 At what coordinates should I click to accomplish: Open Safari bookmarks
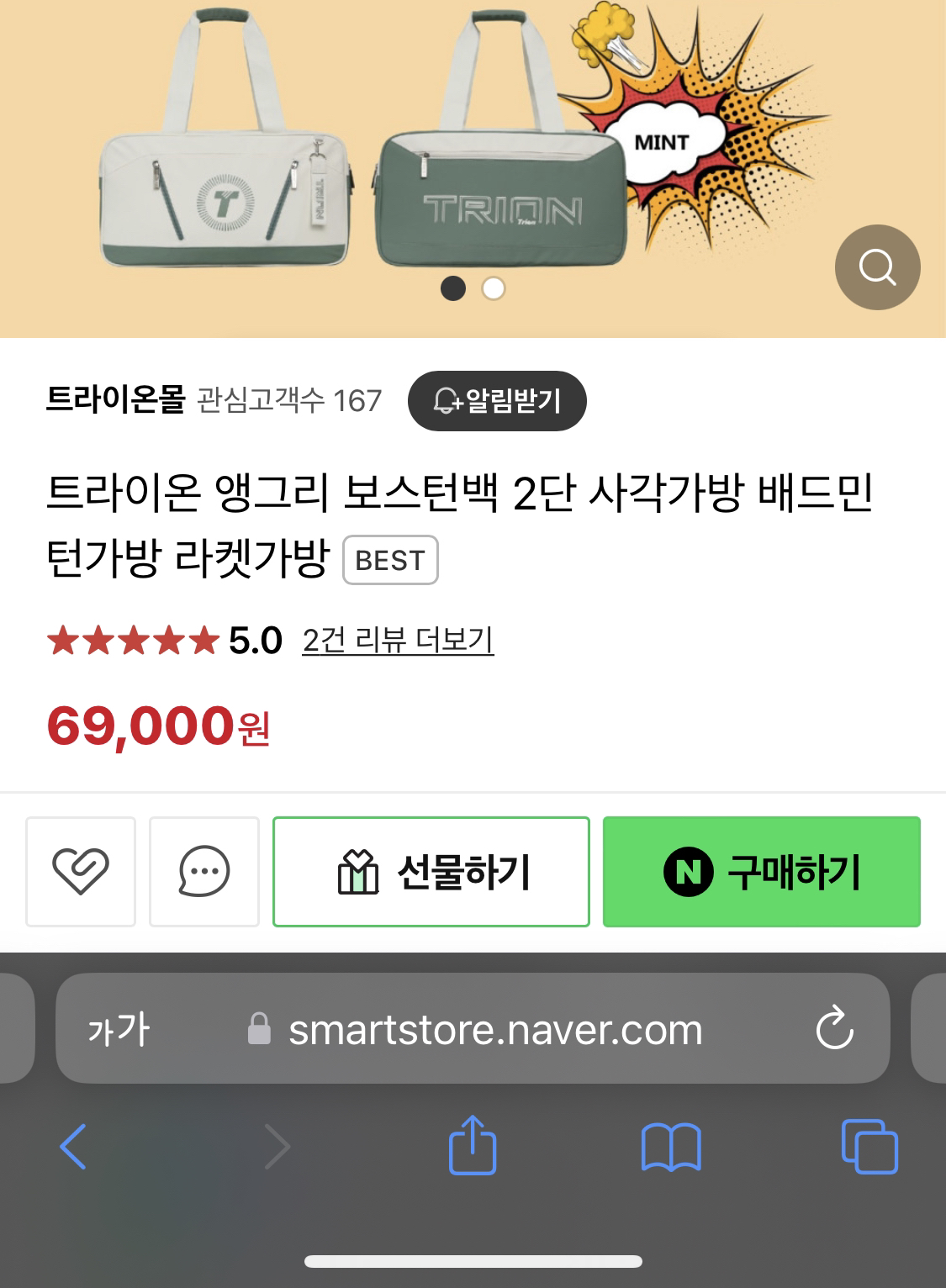[x=670, y=1147]
